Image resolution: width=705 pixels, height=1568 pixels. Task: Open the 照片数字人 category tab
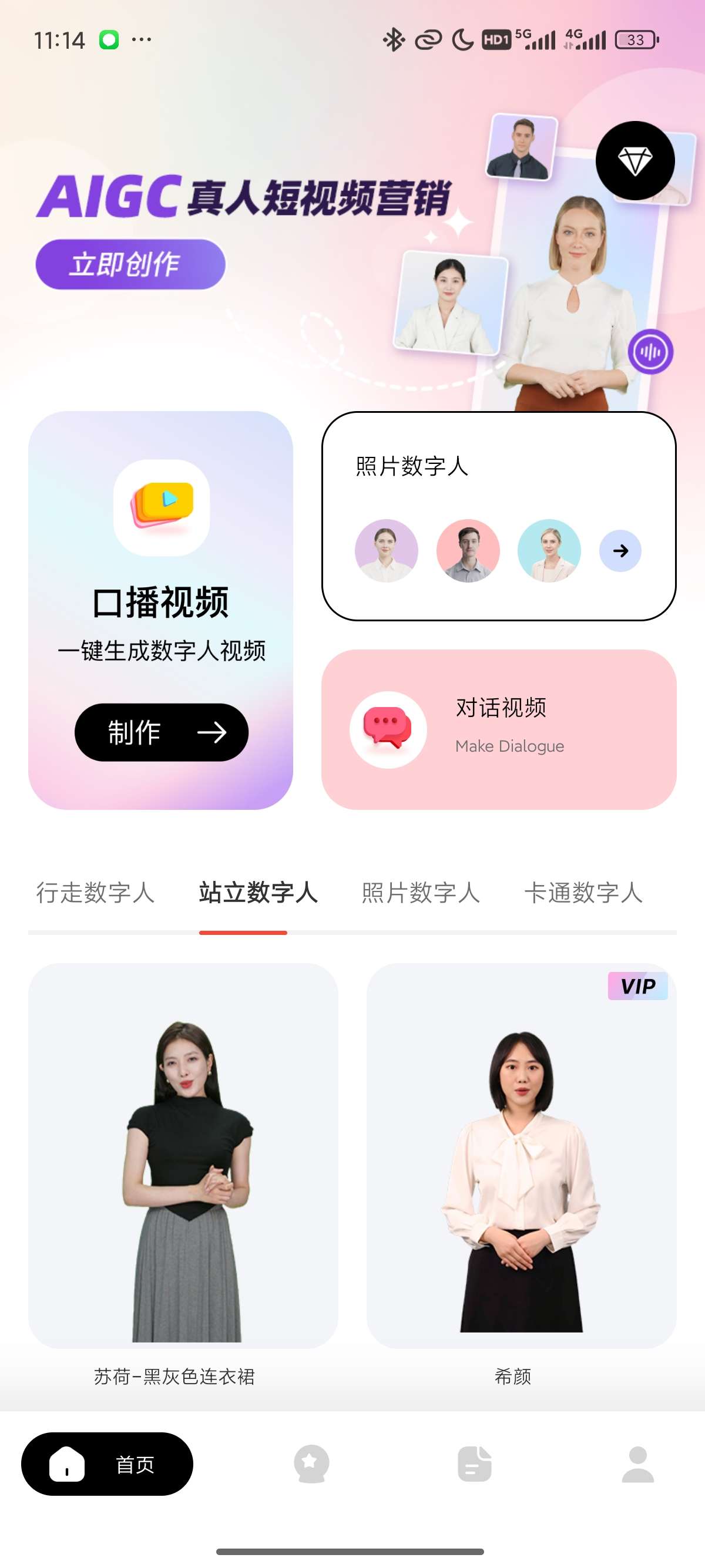click(421, 893)
